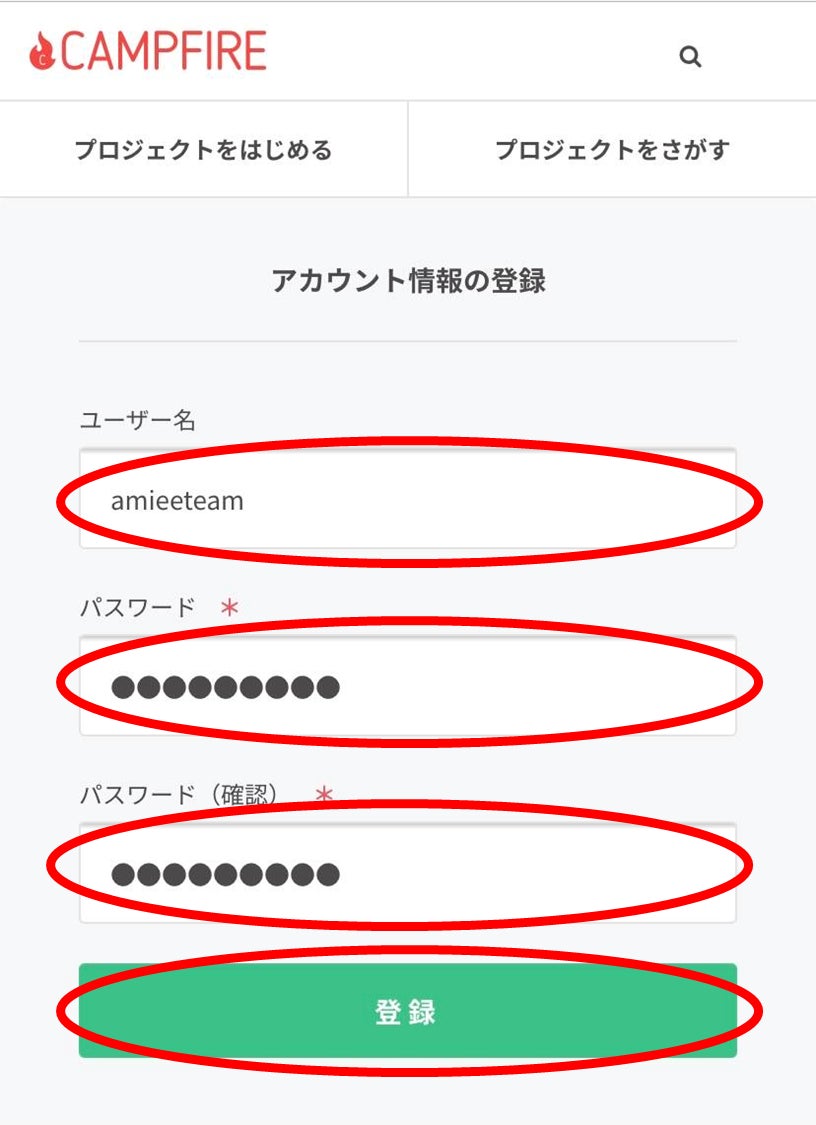Submit with the green 登録 button
This screenshot has width=816, height=1125.
pos(407,1011)
